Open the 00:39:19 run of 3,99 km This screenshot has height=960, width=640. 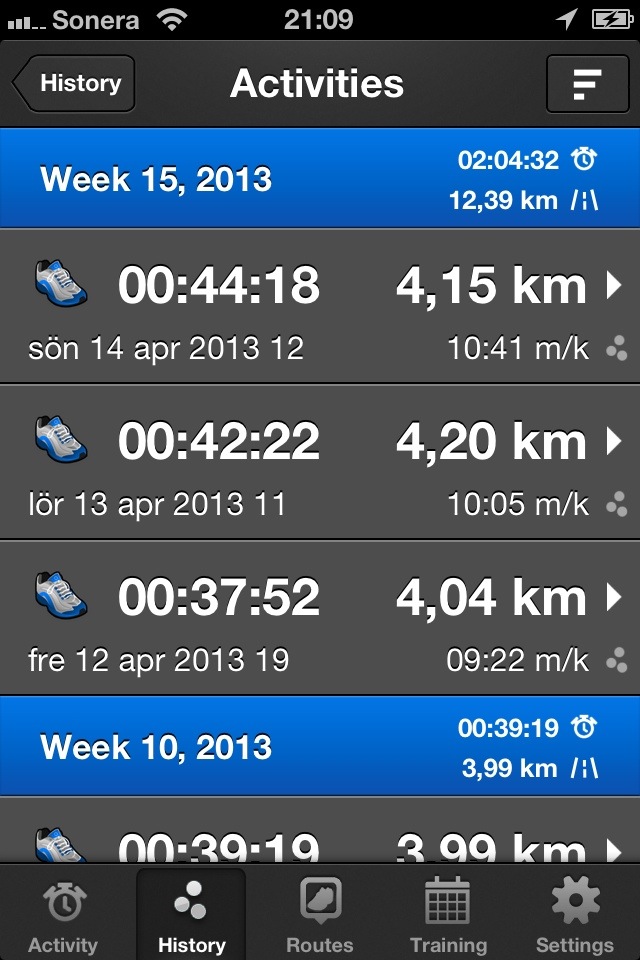320,840
